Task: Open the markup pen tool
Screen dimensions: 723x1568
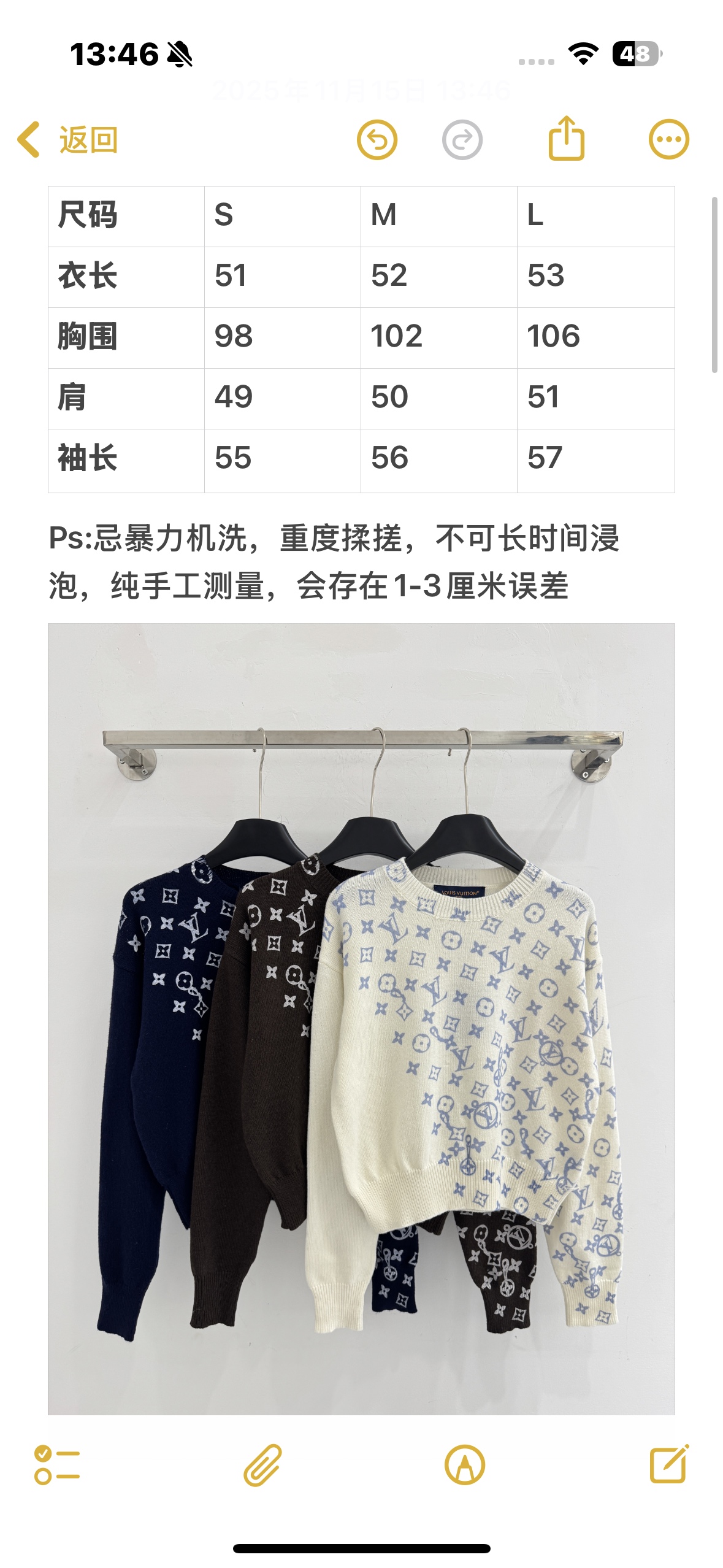Action: tap(464, 1465)
